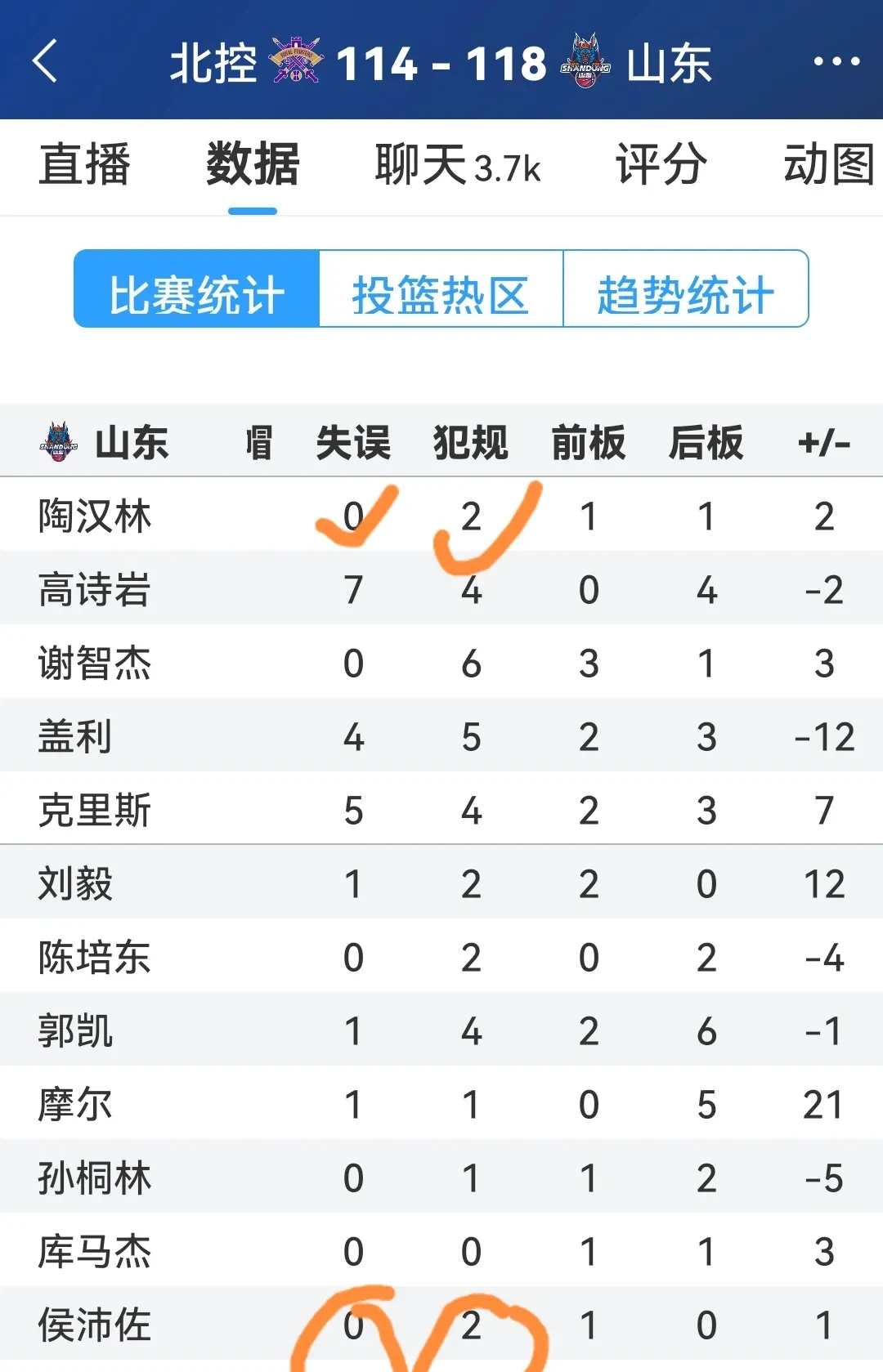Tap the 114 - 118 final score
The image size is (883, 1372).
click(441, 64)
